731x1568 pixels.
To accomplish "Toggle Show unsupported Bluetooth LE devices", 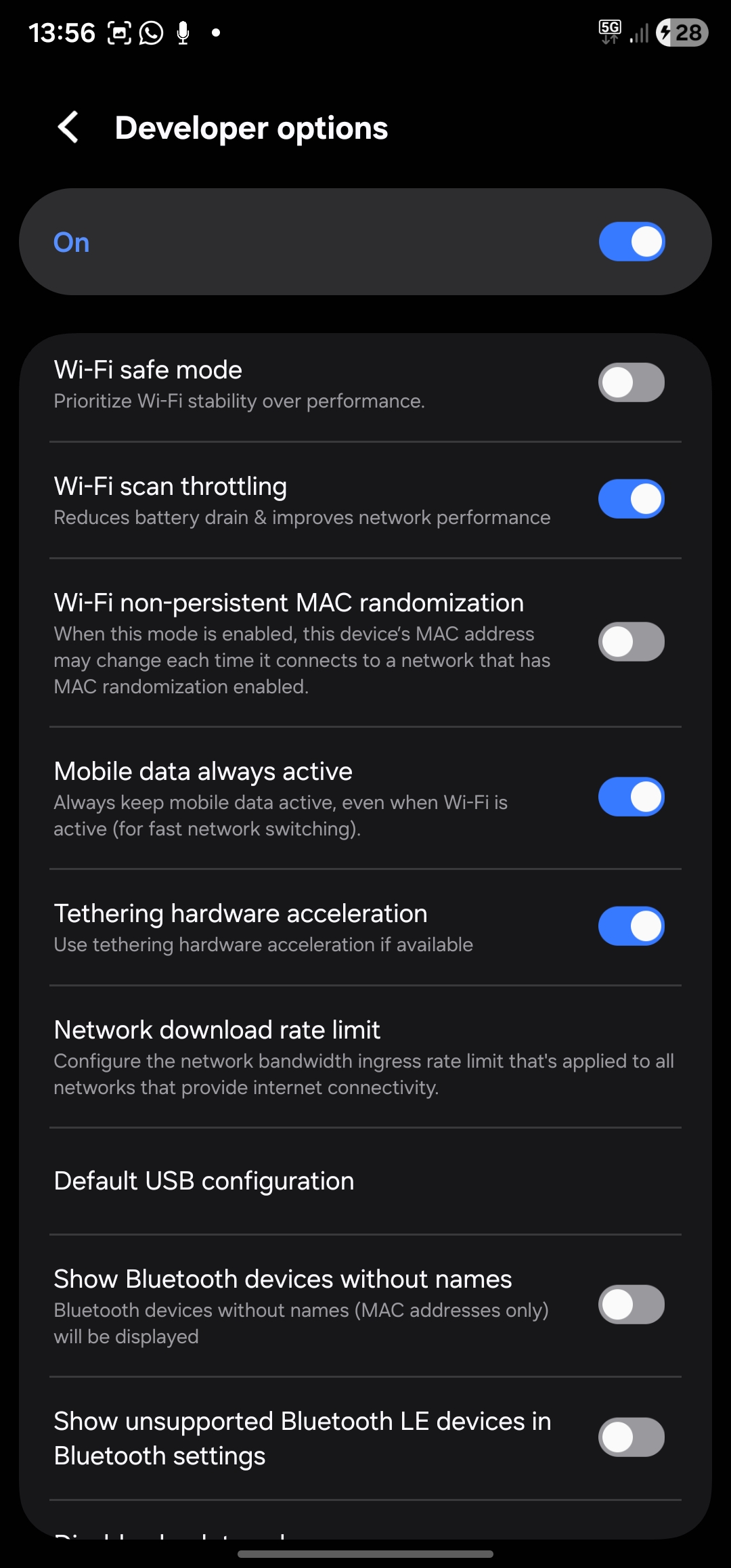I will tap(631, 1437).
